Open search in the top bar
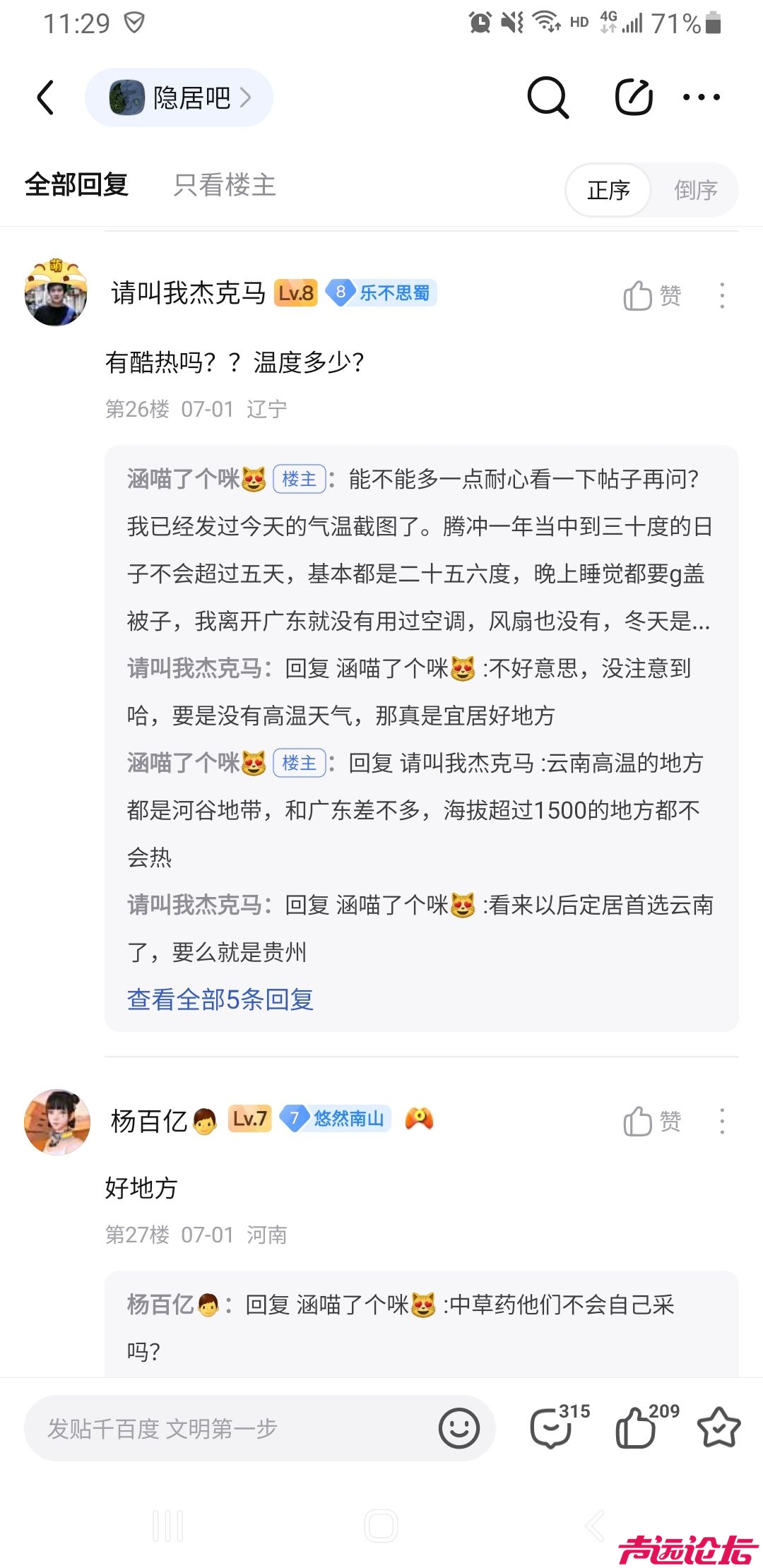Image resolution: width=763 pixels, height=1568 pixels. (548, 97)
